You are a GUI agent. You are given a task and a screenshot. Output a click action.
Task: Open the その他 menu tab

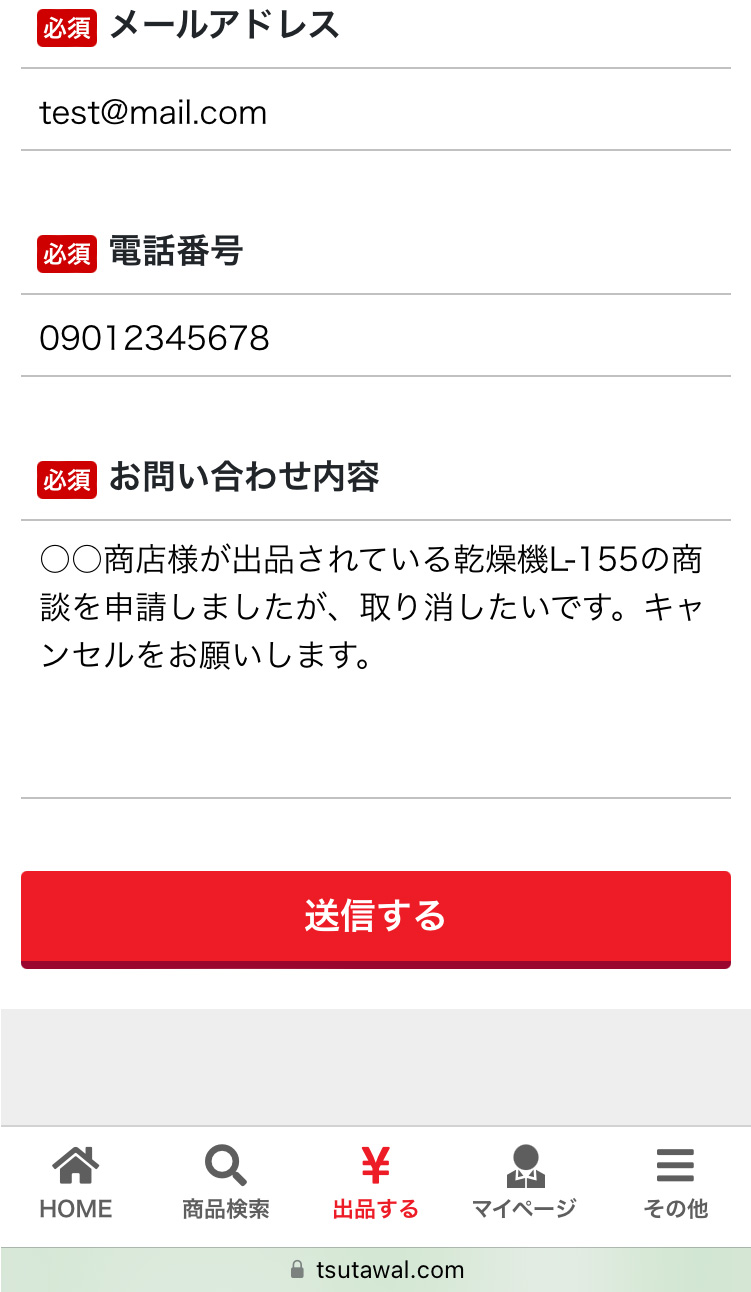coord(675,1185)
